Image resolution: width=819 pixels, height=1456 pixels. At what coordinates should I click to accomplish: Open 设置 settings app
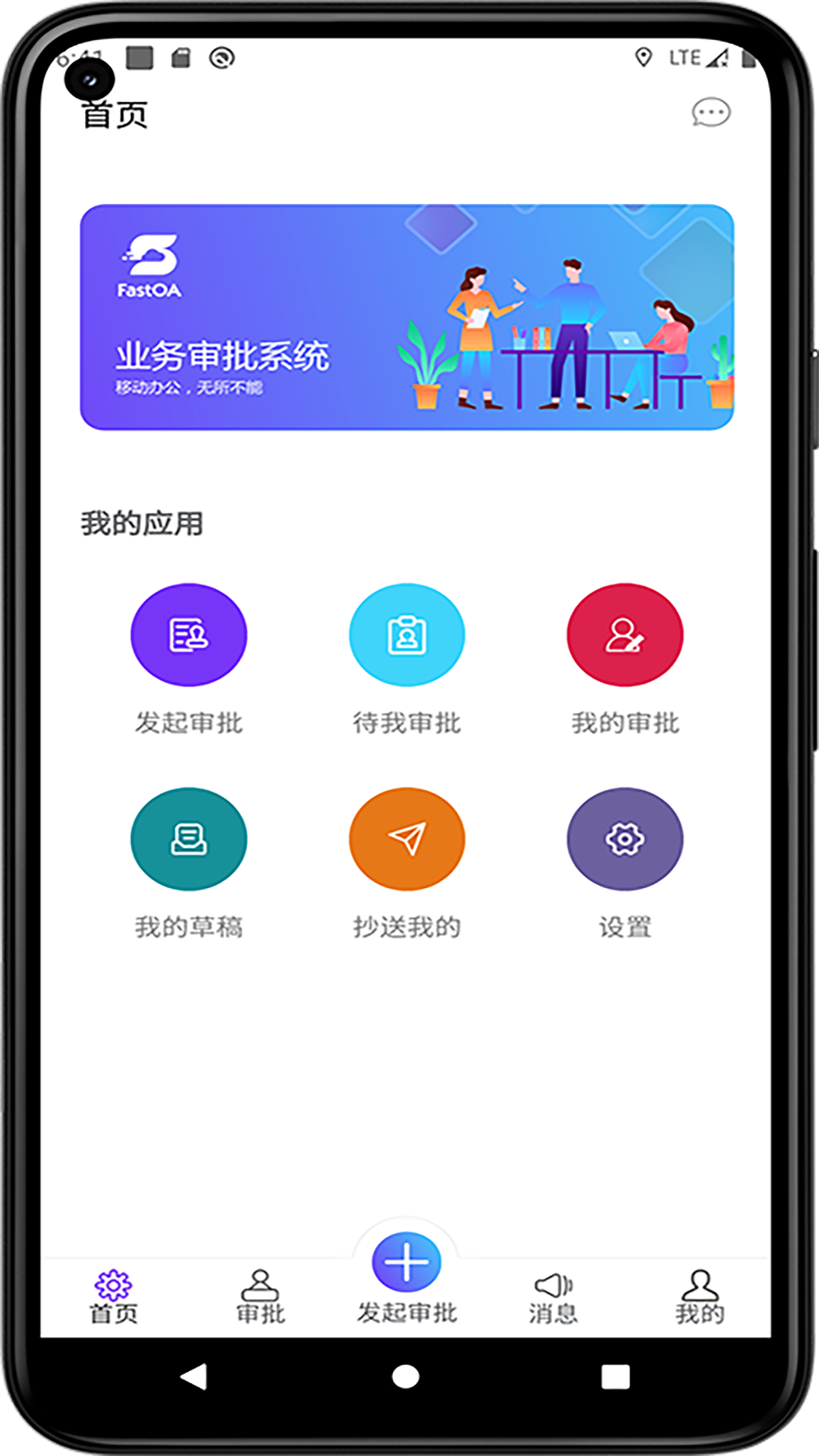point(625,839)
